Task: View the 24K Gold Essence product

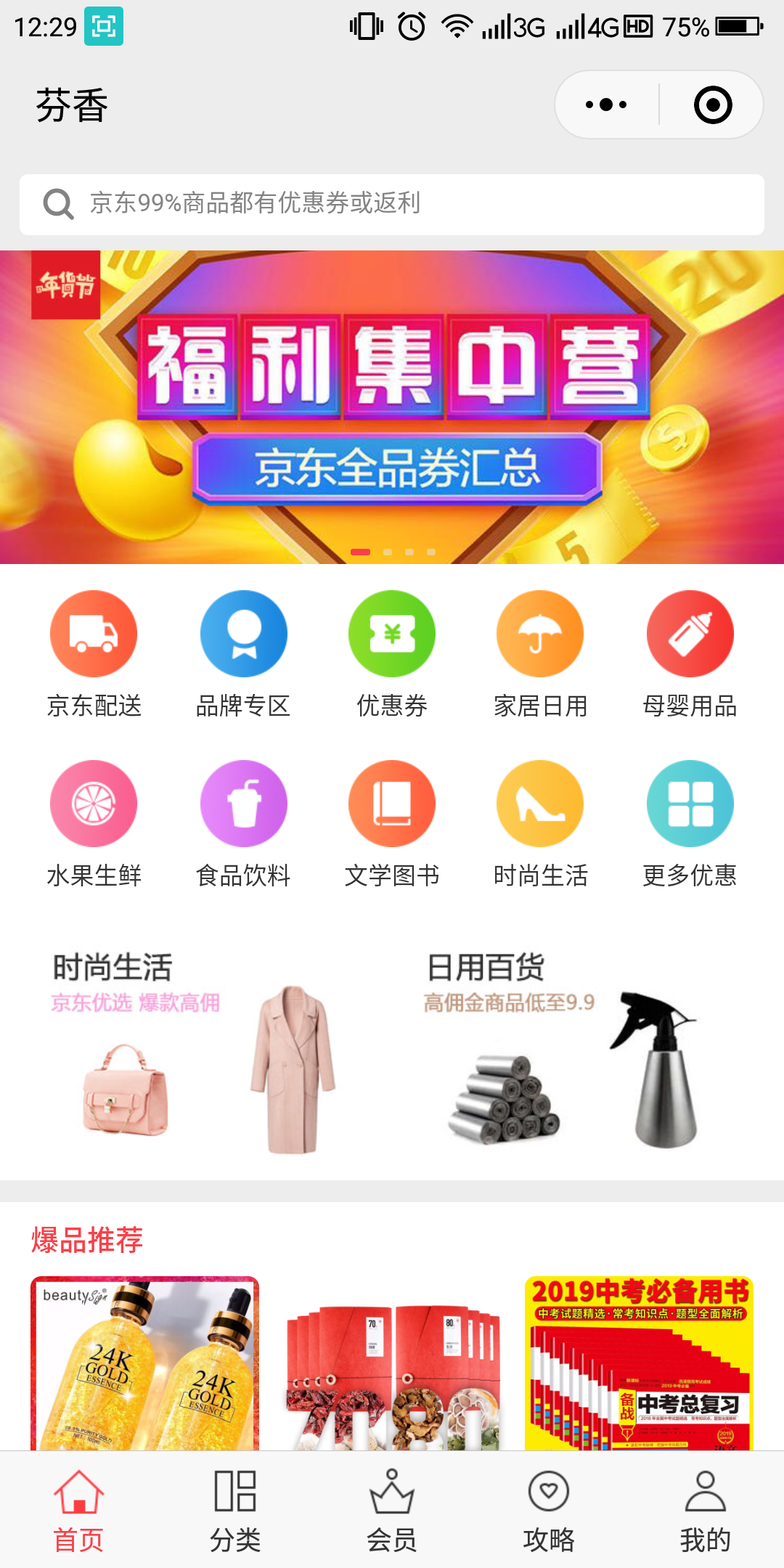Action: (x=145, y=1365)
